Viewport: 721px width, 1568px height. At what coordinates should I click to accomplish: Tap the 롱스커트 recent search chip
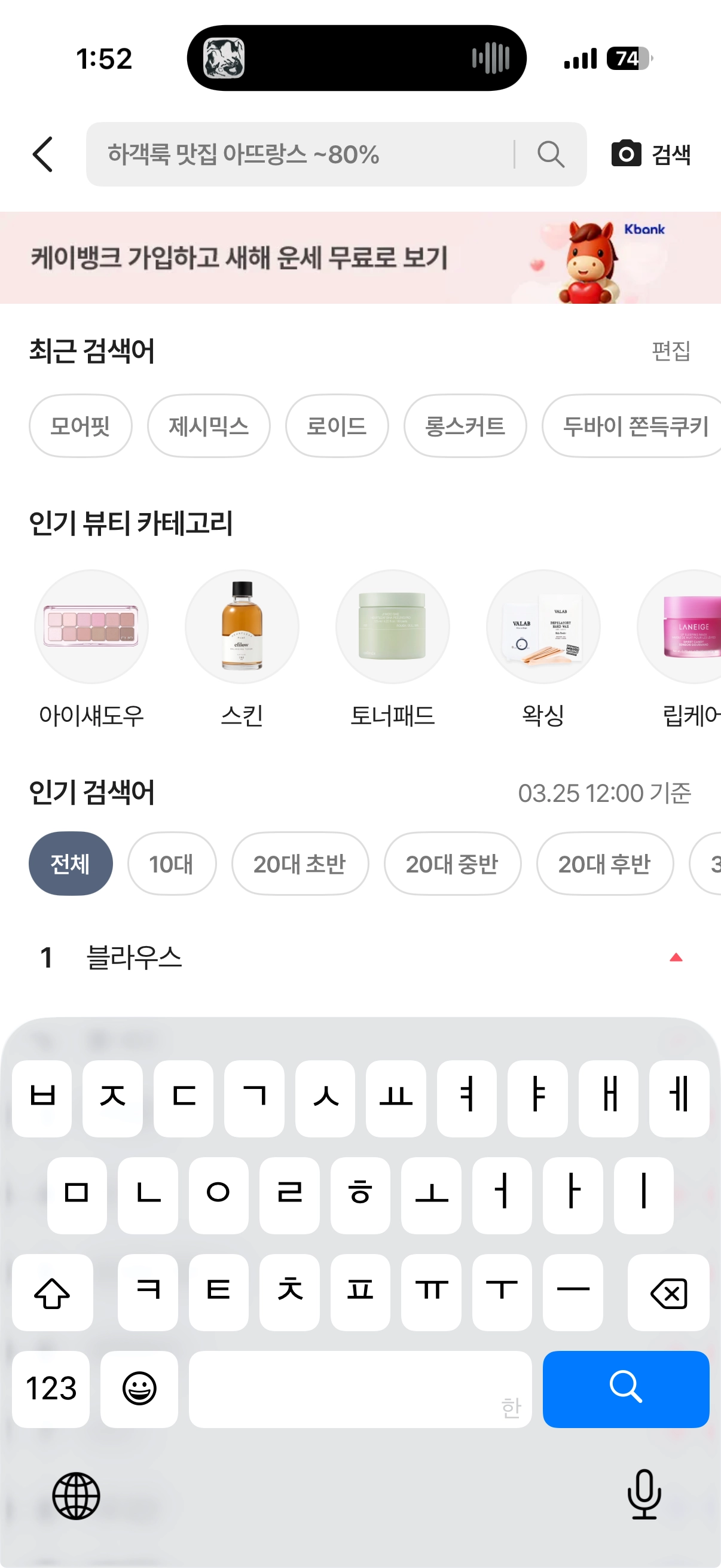coord(465,426)
